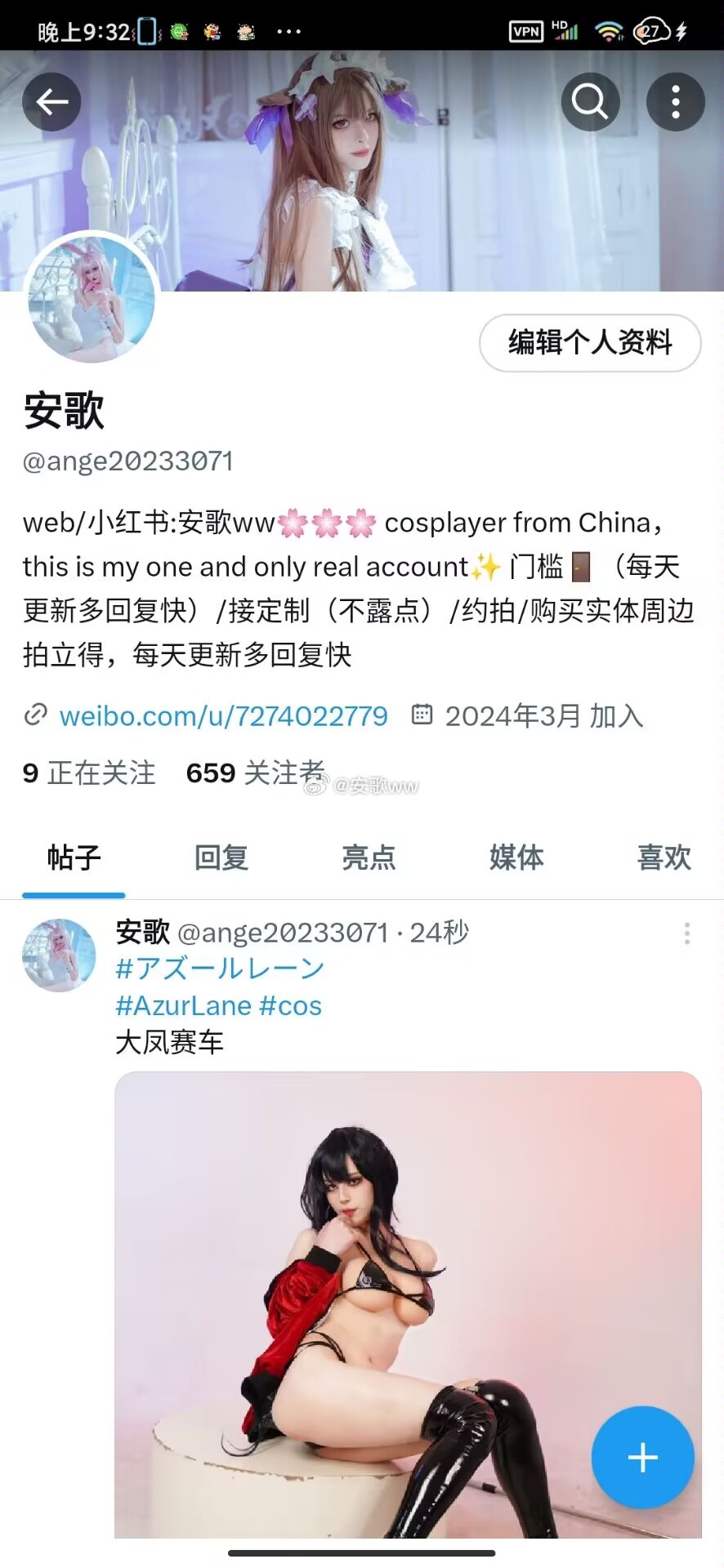724x1568 pixels.
Task: Select the 帖子 tab
Action: 74,857
